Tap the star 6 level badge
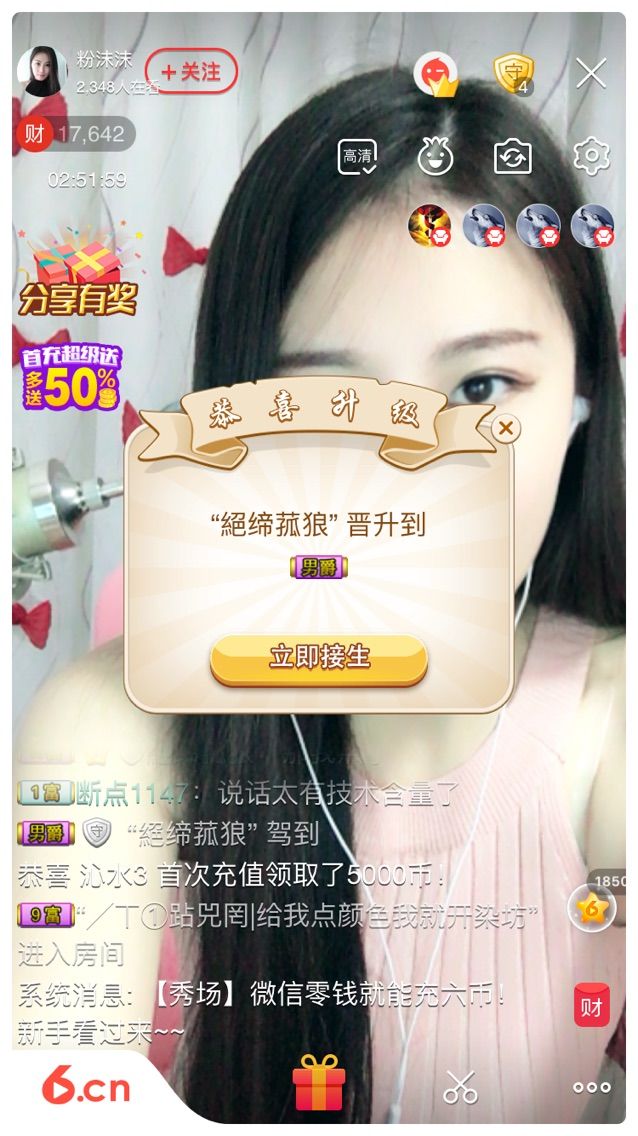This screenshot has height=1136, width=638. pos(592,908)
